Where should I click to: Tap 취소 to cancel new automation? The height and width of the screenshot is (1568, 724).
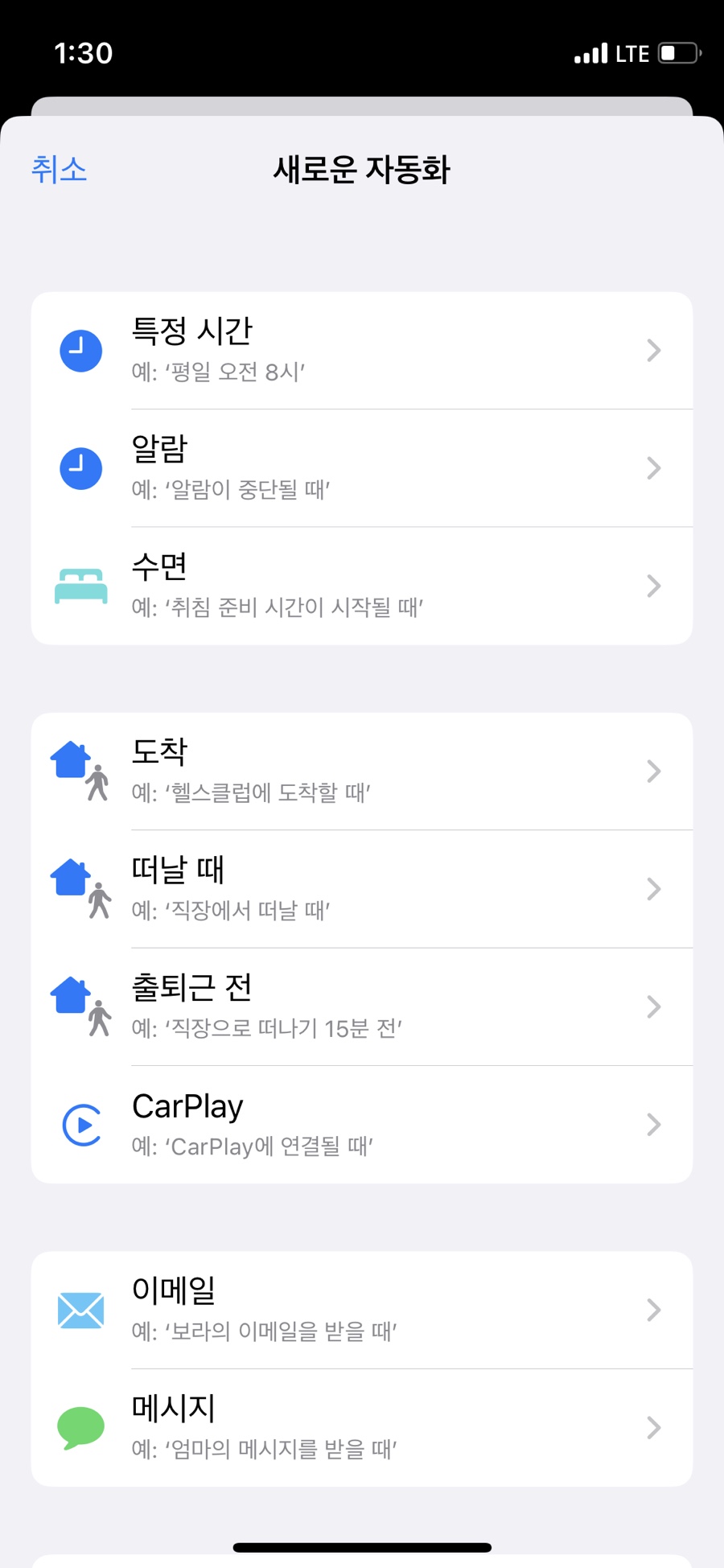point(59,170)
